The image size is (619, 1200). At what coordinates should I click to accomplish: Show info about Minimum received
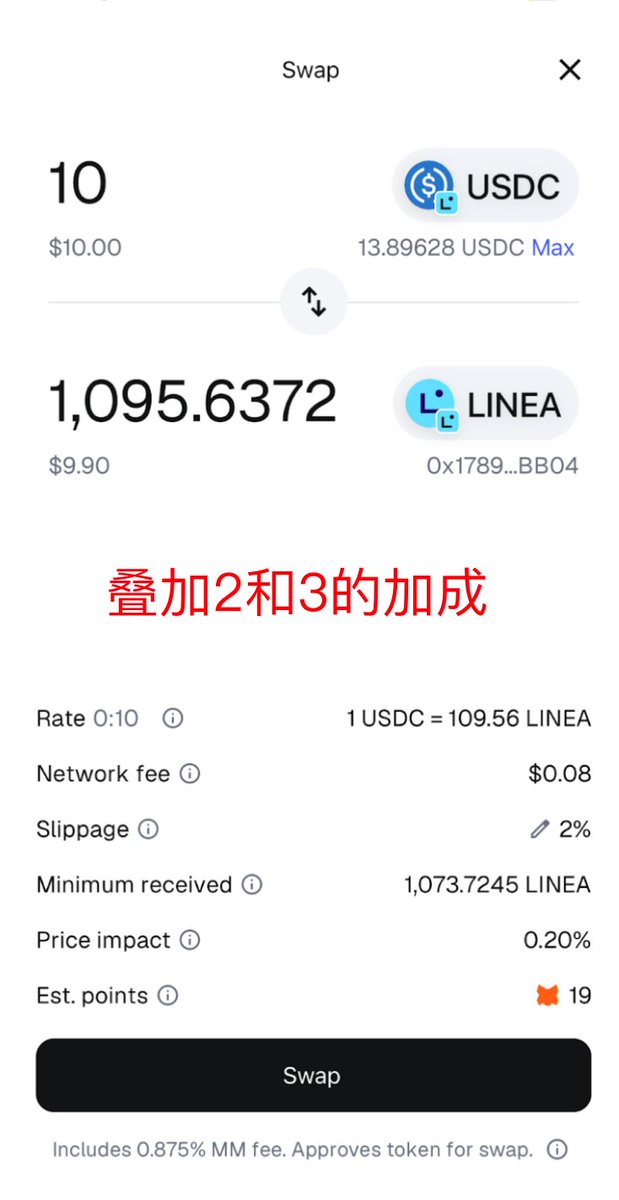coord(252,885)
